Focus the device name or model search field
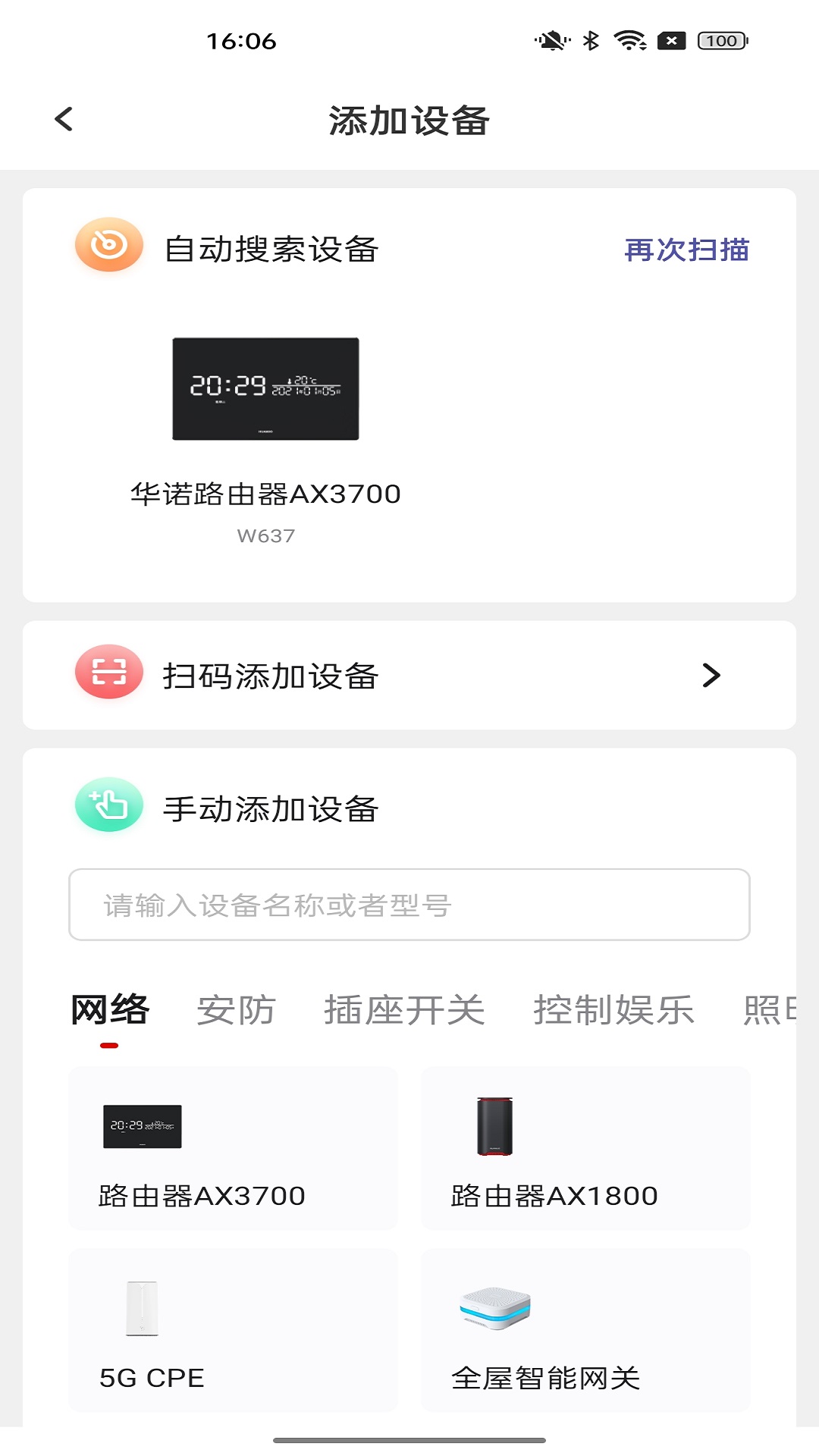The height and width of the screenshot is (1456, 819). pos(409,905)
